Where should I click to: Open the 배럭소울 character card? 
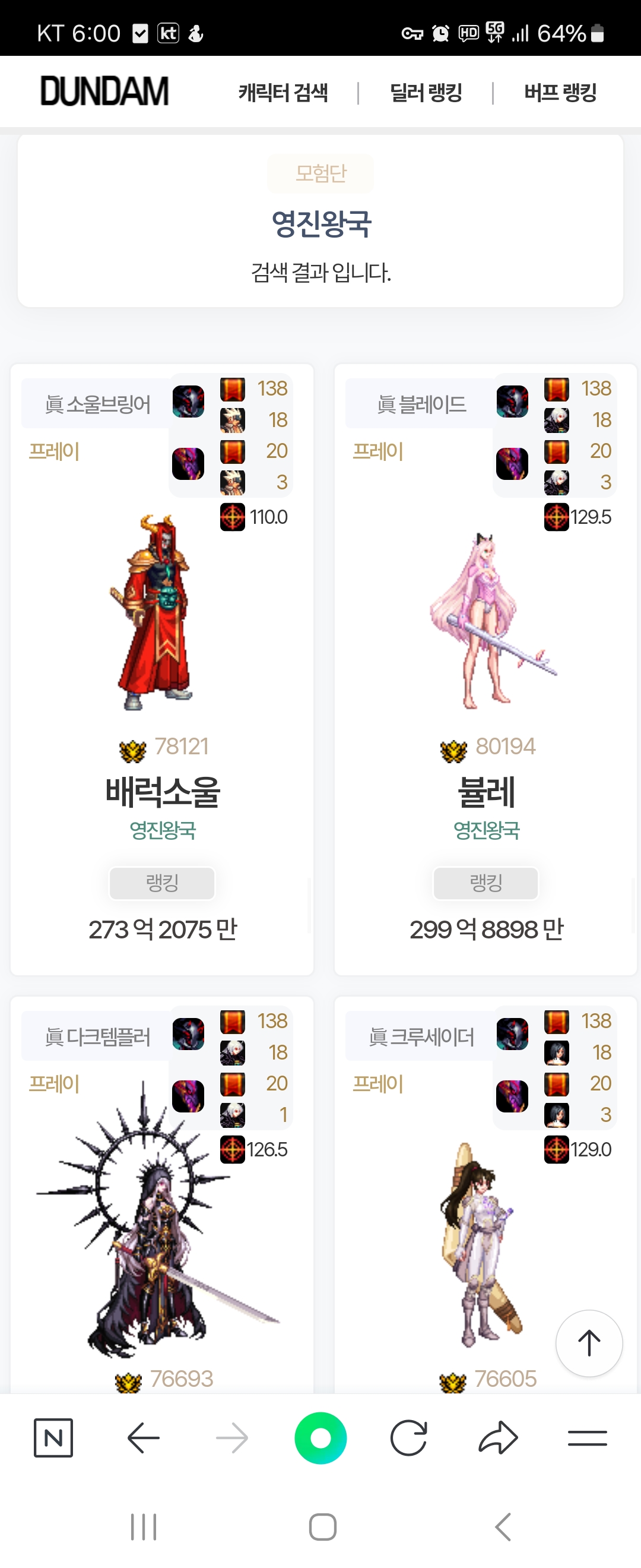click(163, 792)
